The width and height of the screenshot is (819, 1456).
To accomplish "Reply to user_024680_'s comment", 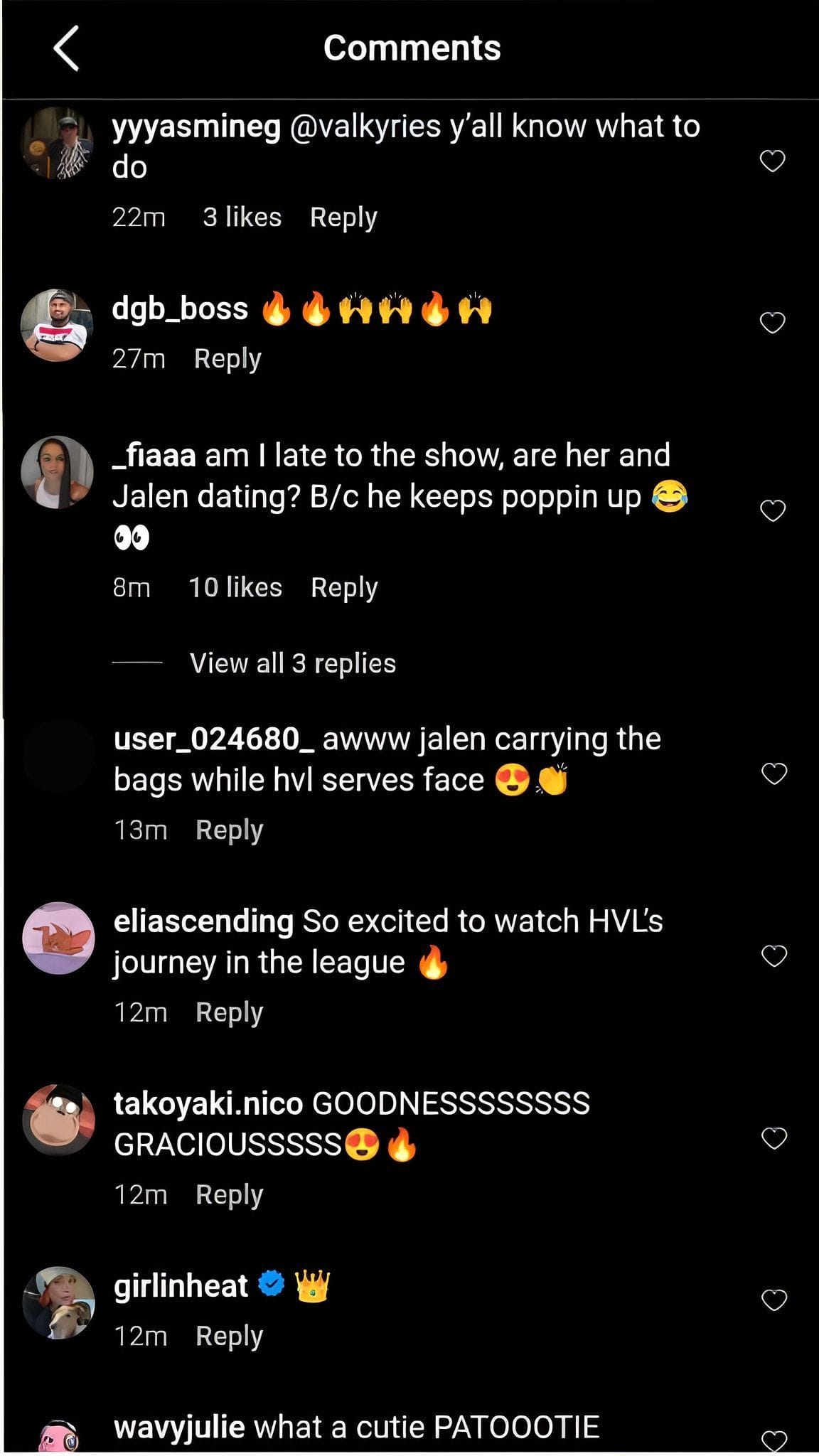I will 229,830.
